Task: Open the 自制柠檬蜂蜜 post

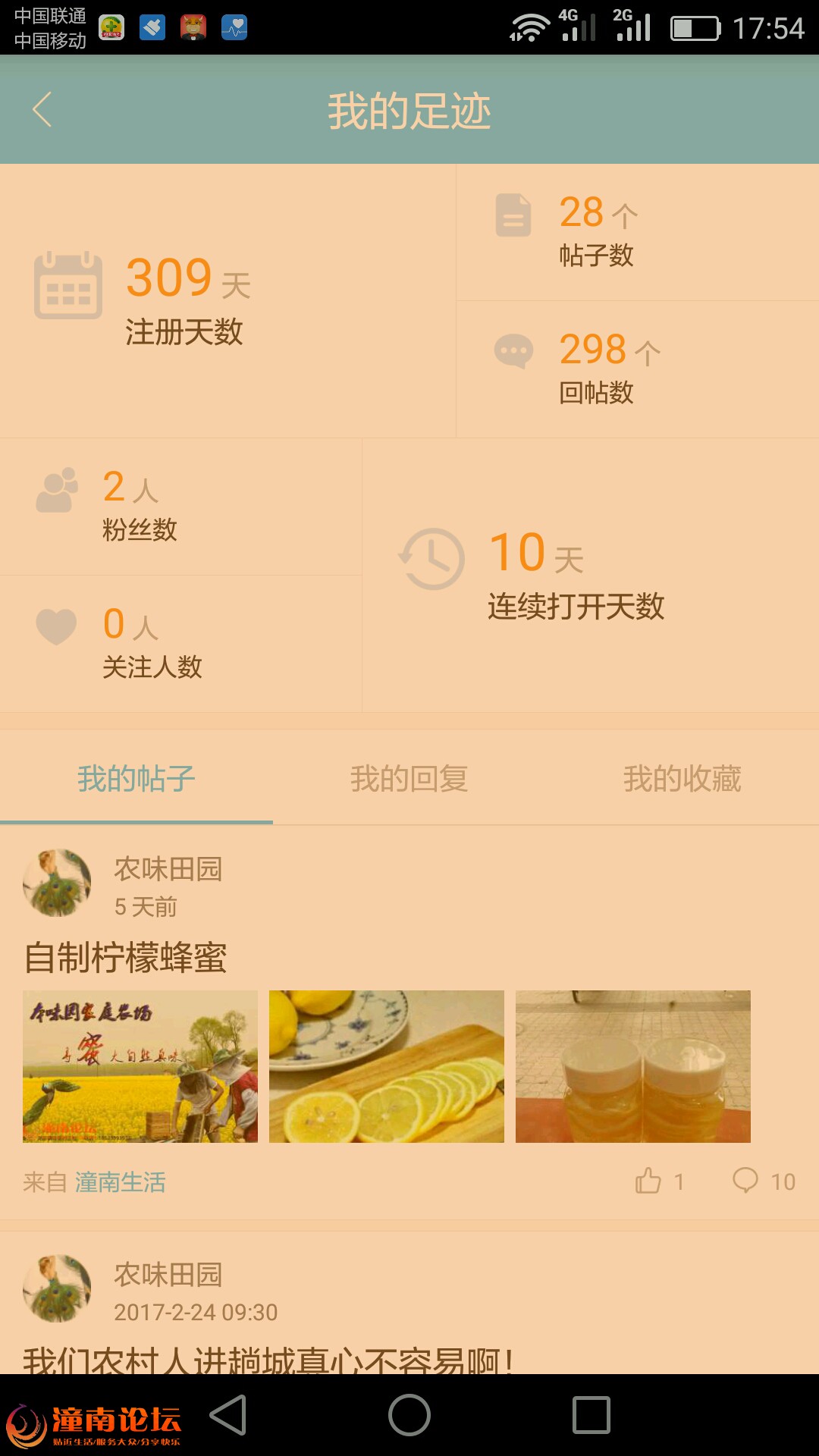Action: pos(126,957)
